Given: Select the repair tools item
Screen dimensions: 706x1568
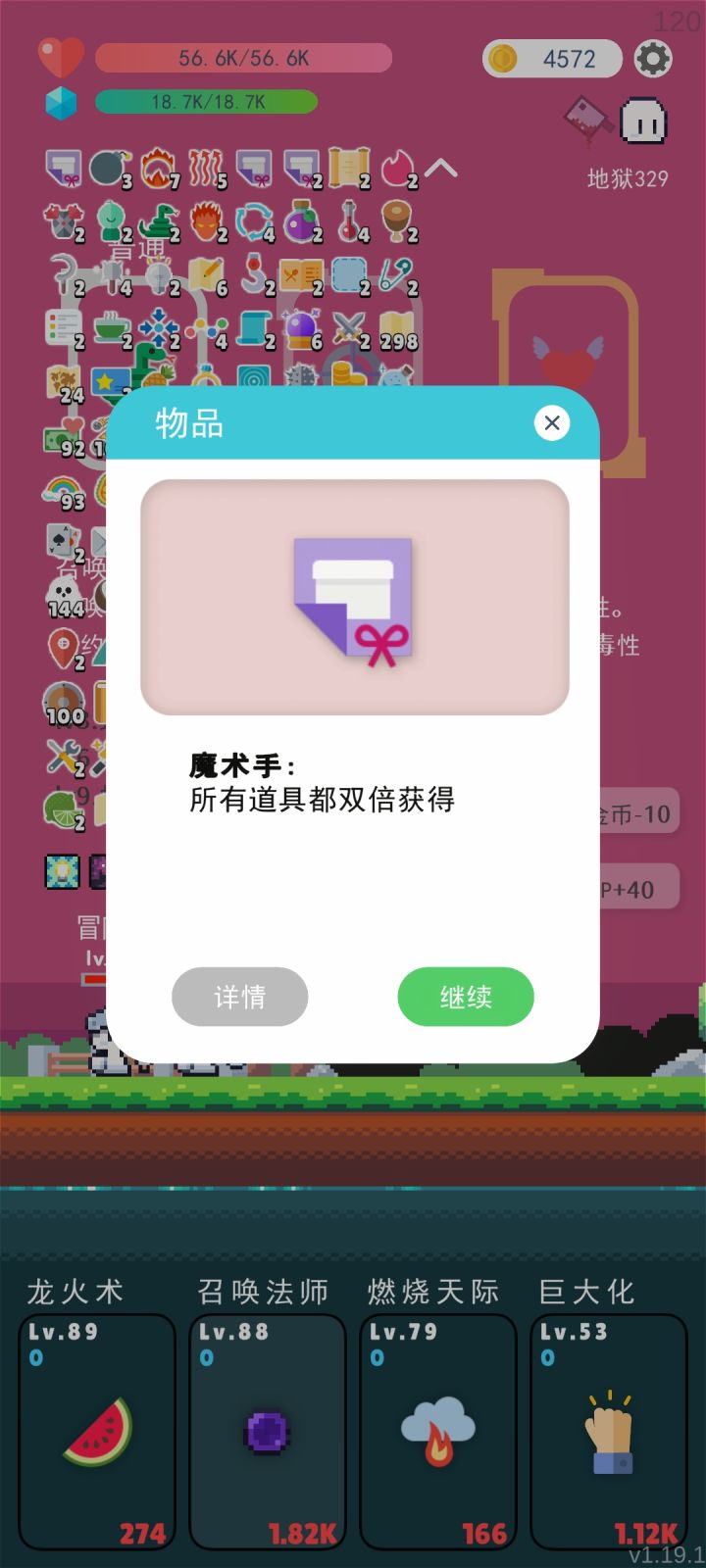Looking at the screenshot, I should [x=61, y=753].
